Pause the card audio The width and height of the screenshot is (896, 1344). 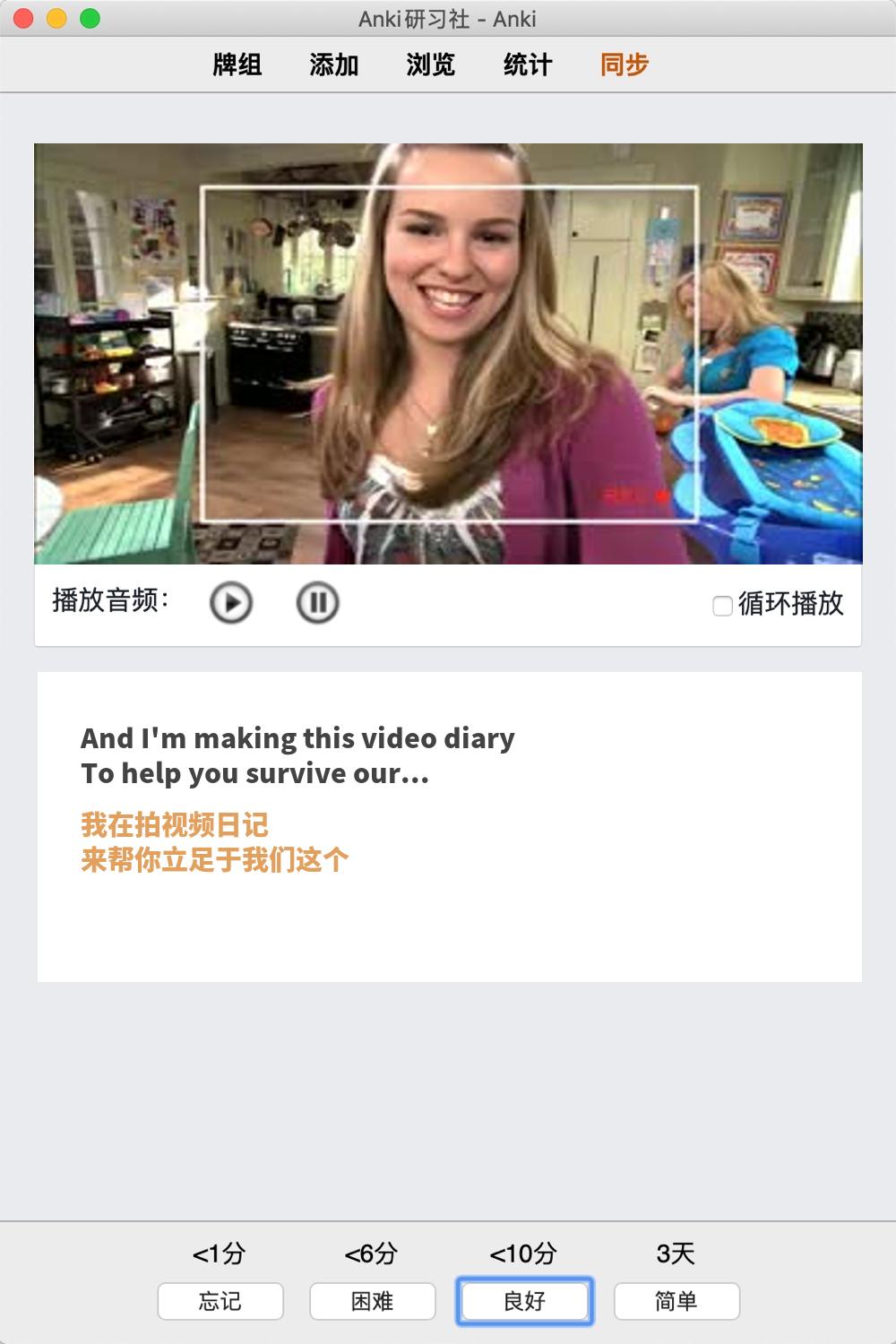click(x=317, y=602)
